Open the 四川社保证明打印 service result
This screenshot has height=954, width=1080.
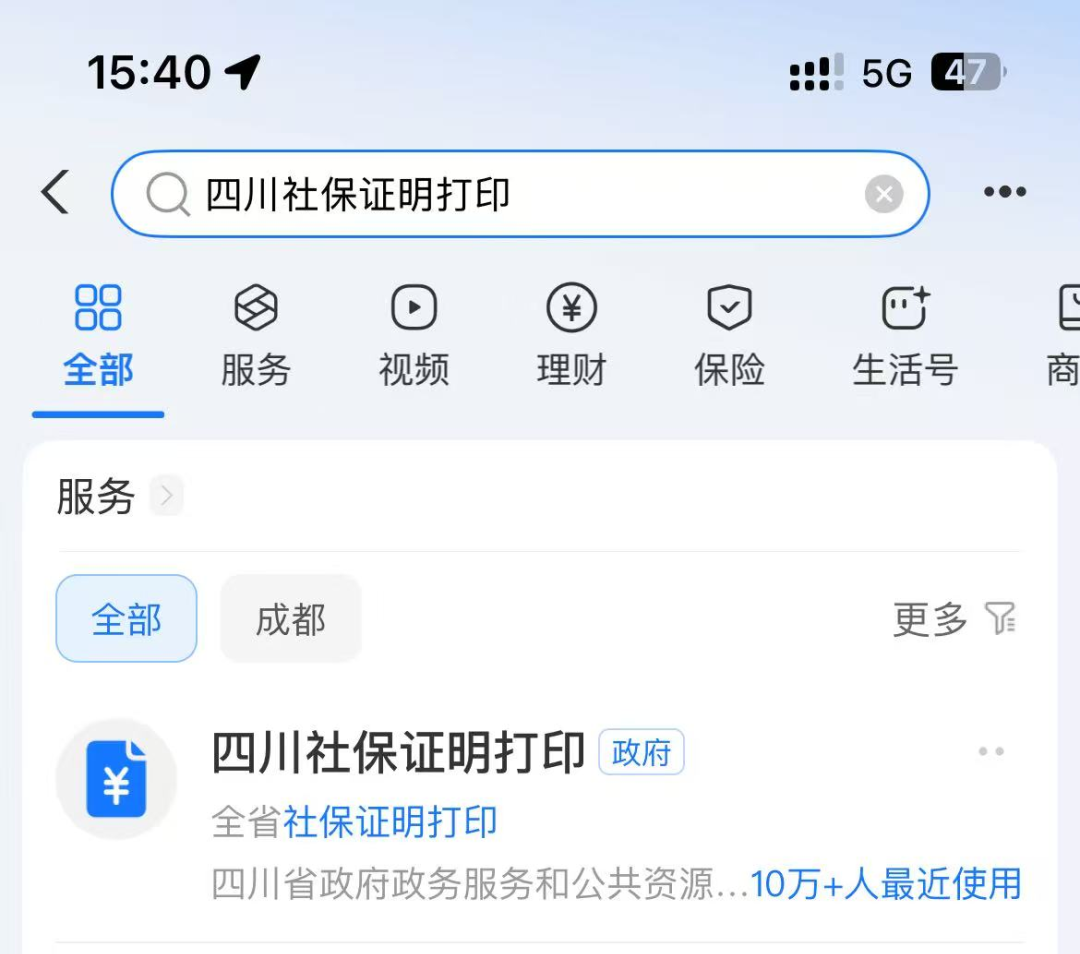(x=398, y=754)
